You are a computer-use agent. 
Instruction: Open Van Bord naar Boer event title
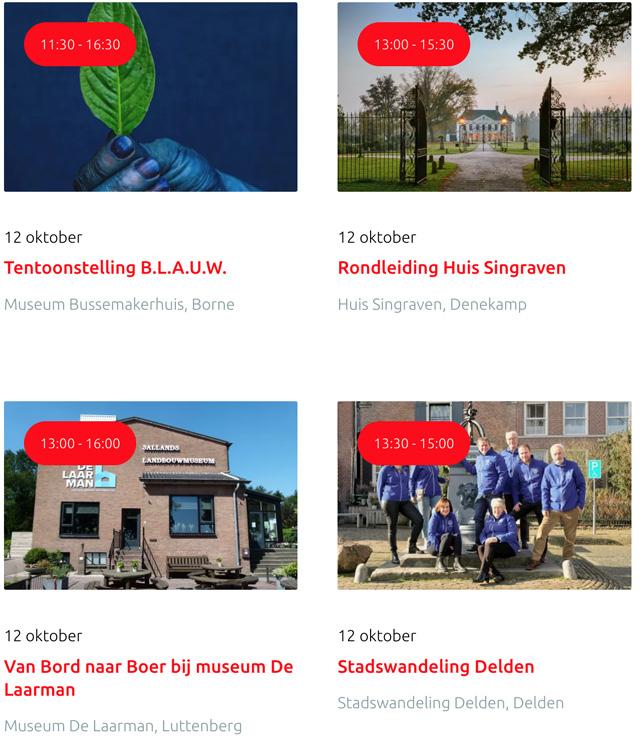tap(148, 678)
